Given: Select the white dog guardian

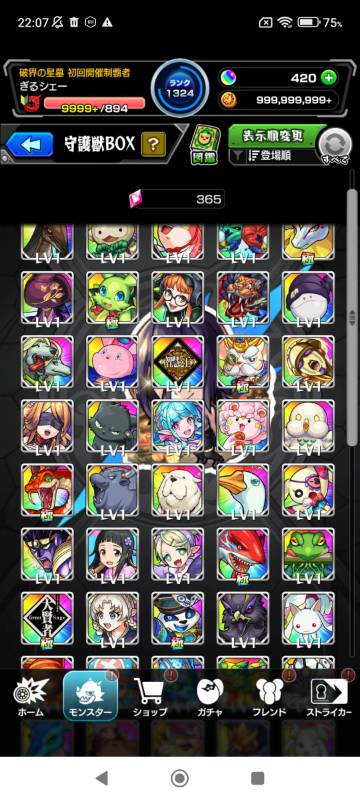Looking at the screenshot, I should [x=177, y=490].
